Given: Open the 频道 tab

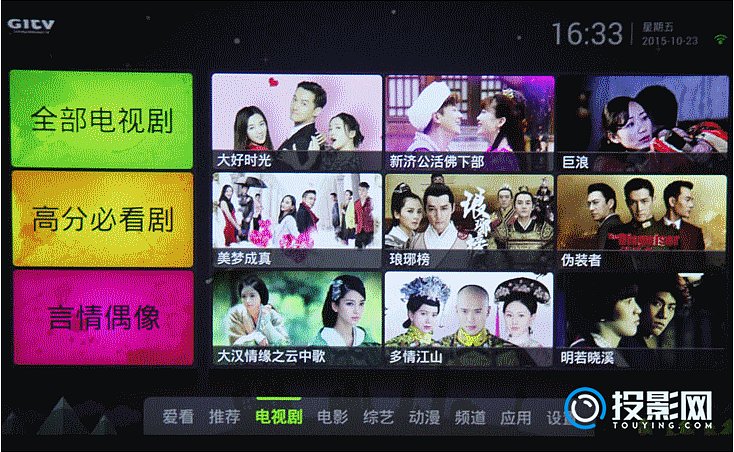Looking at the screenshot, I should (471, 418).
